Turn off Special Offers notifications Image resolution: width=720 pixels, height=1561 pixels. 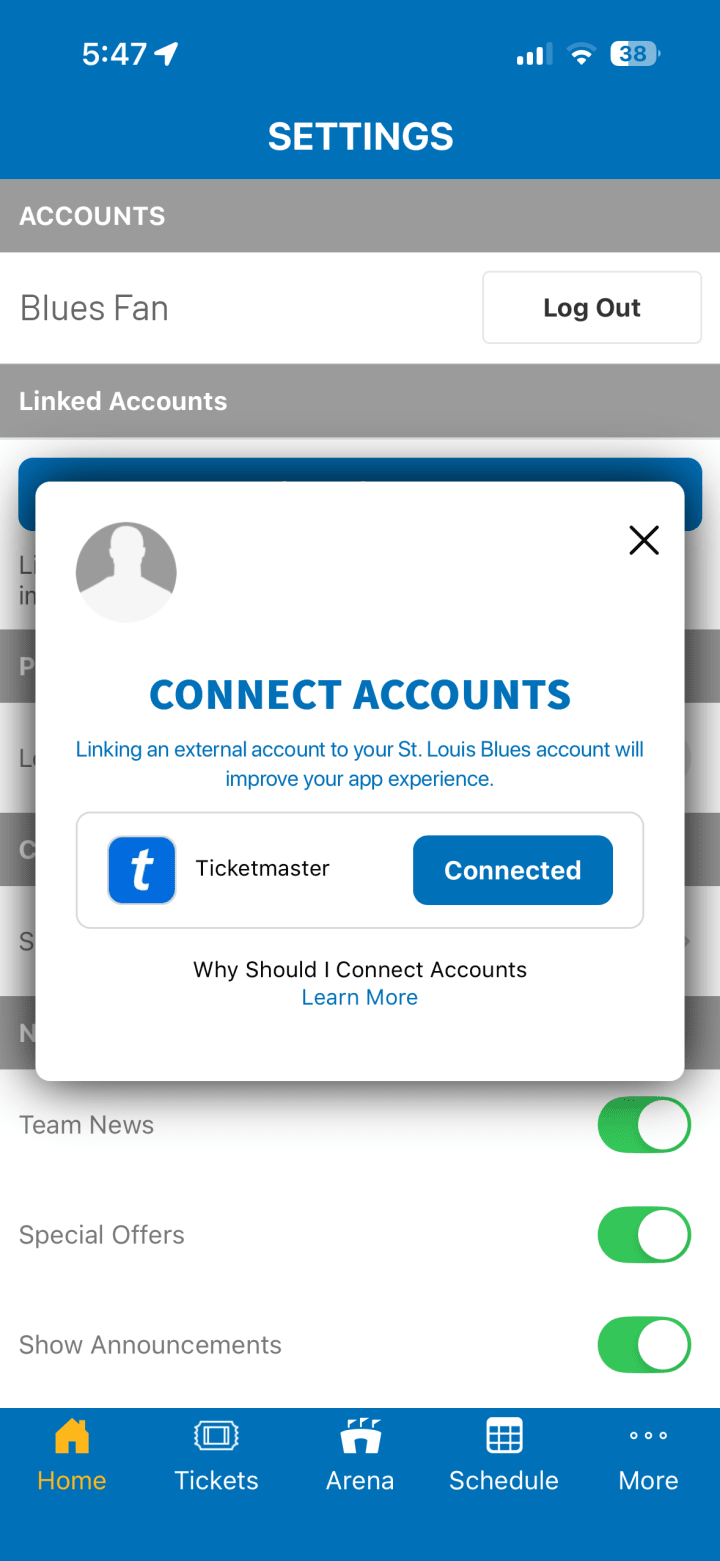[x=644, y=1235]
